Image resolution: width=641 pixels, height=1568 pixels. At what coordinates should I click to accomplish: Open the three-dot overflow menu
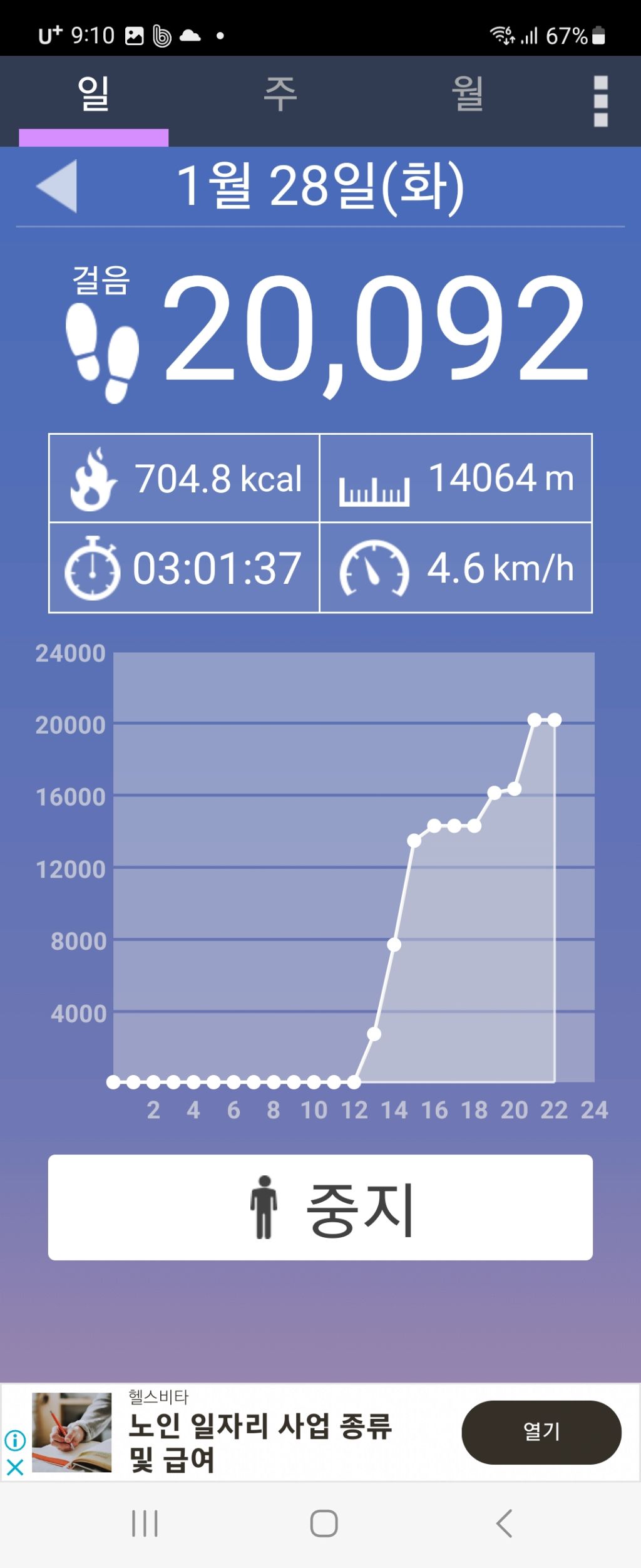point(600,101)
